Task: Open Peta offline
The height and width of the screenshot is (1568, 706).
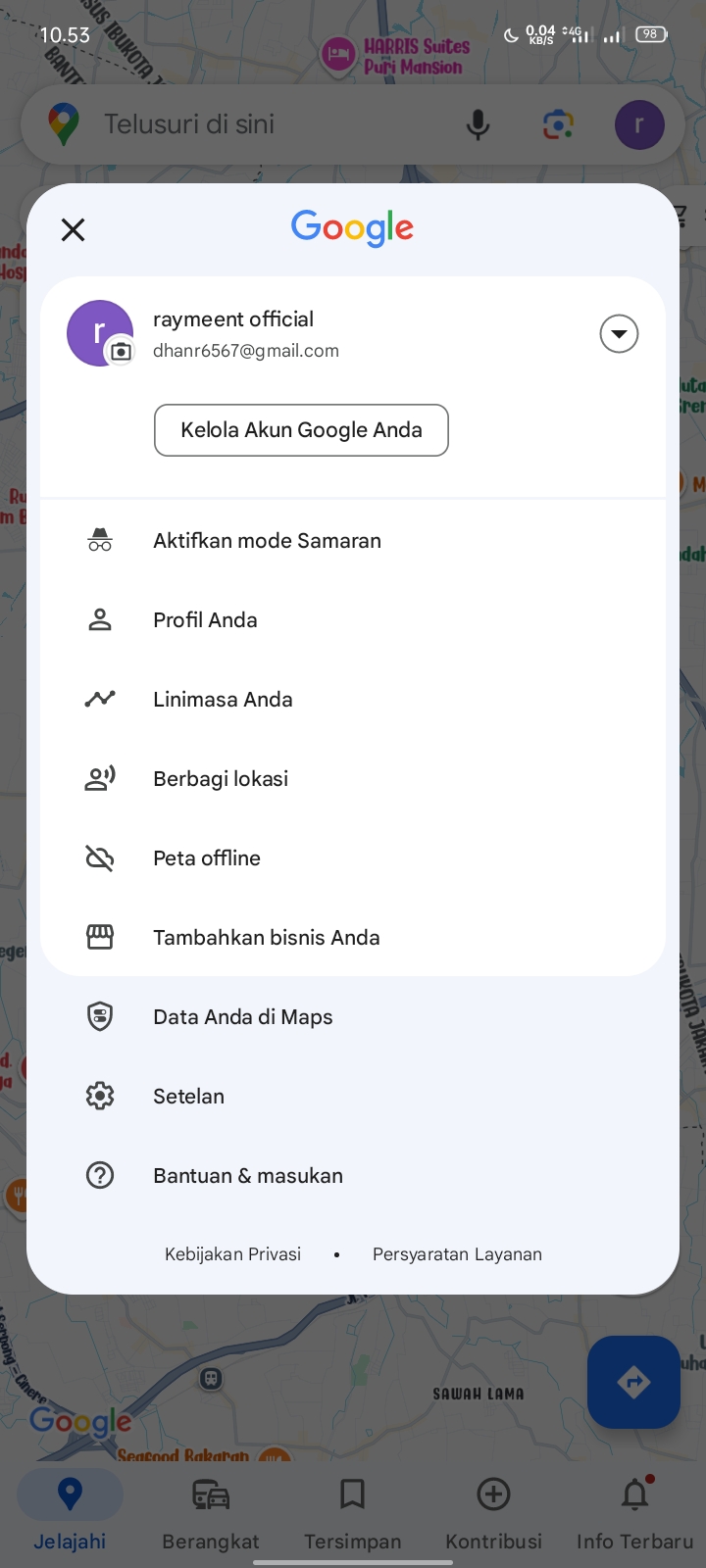Action: point(353,858)
